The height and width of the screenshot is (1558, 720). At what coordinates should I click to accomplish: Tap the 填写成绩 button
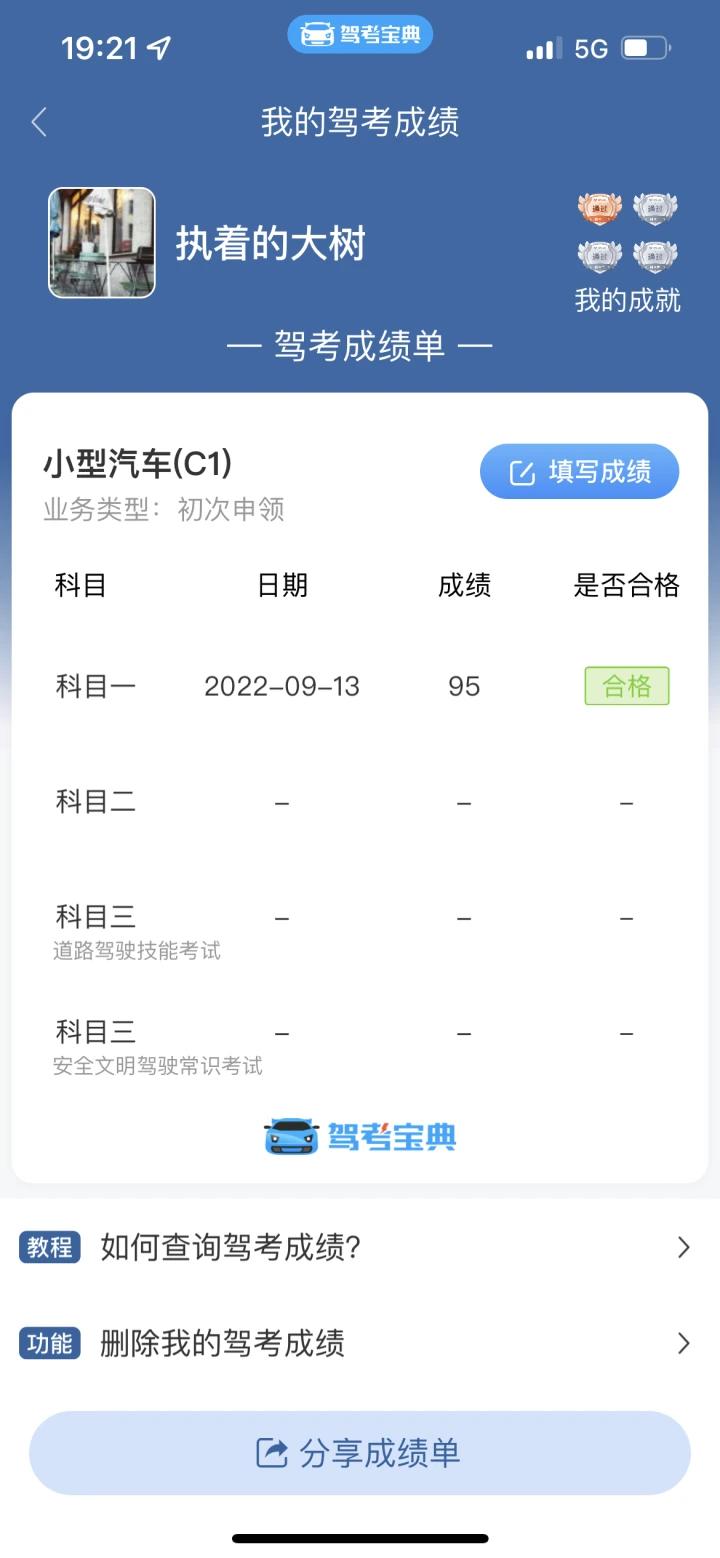579,471
